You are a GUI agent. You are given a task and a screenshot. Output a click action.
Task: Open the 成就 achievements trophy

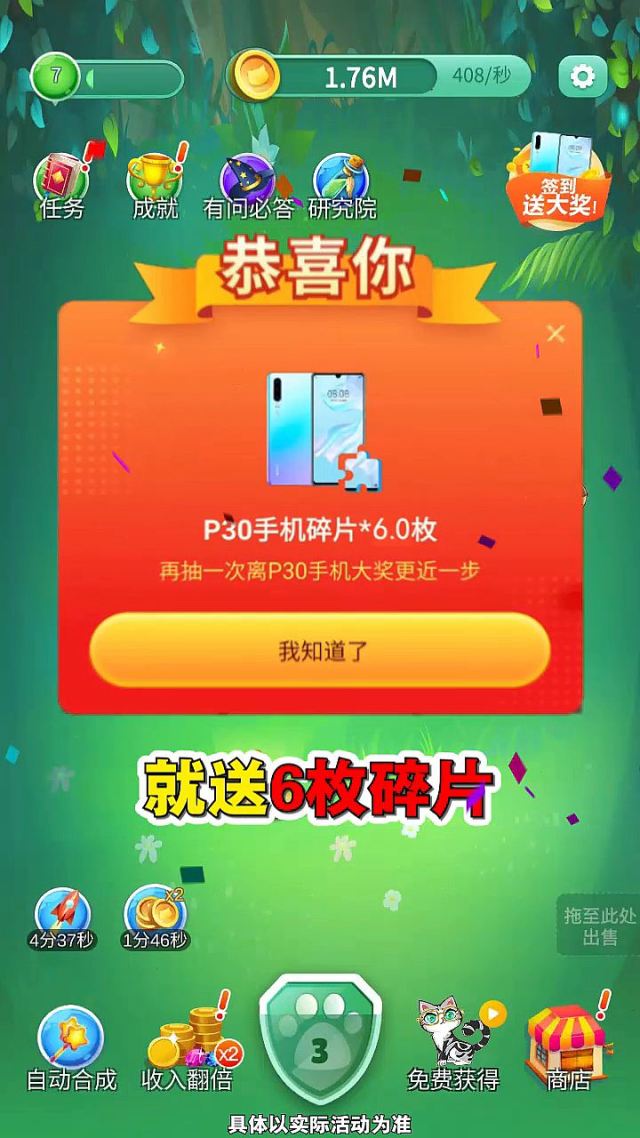155,185
